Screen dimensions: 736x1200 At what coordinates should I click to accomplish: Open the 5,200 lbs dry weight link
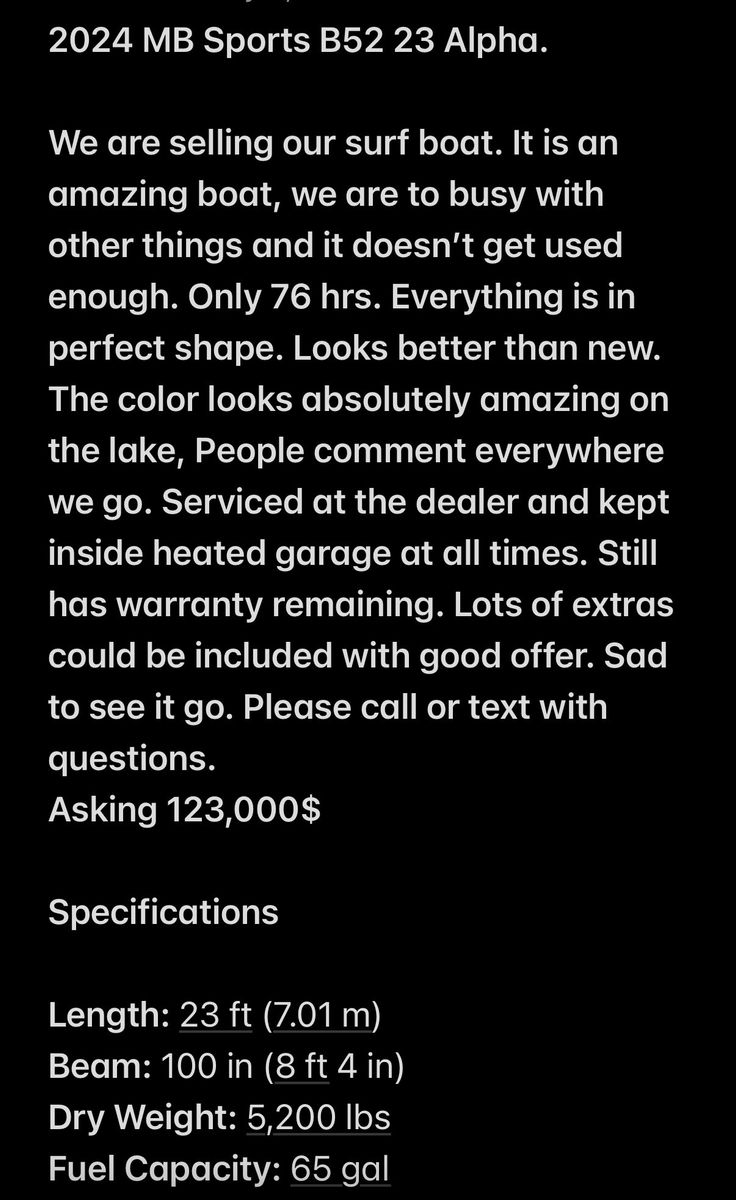pos(318,1118)
